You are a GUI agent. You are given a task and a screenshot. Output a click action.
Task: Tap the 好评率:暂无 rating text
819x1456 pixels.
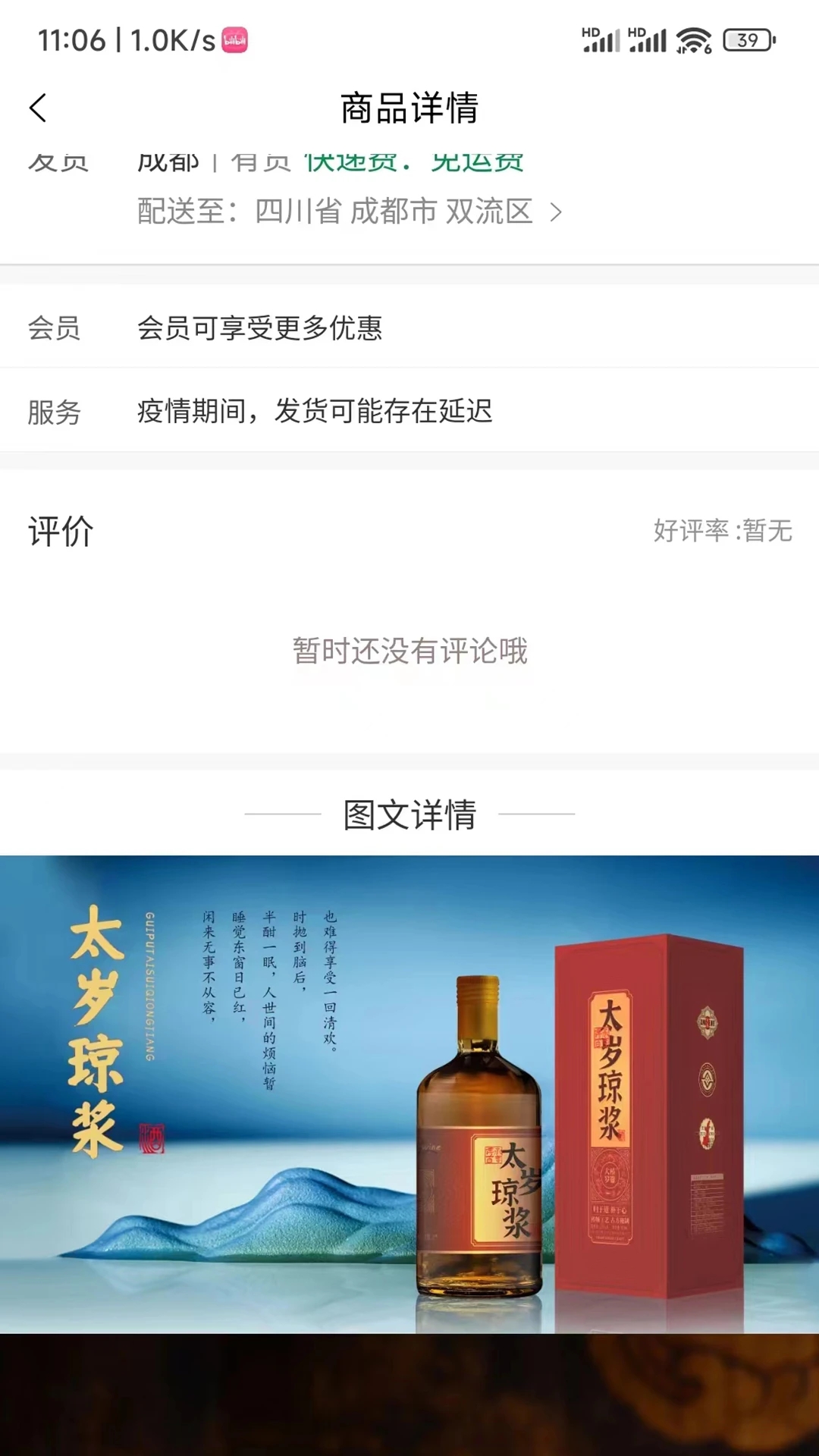pyautogui.click(x=722, y=533)
